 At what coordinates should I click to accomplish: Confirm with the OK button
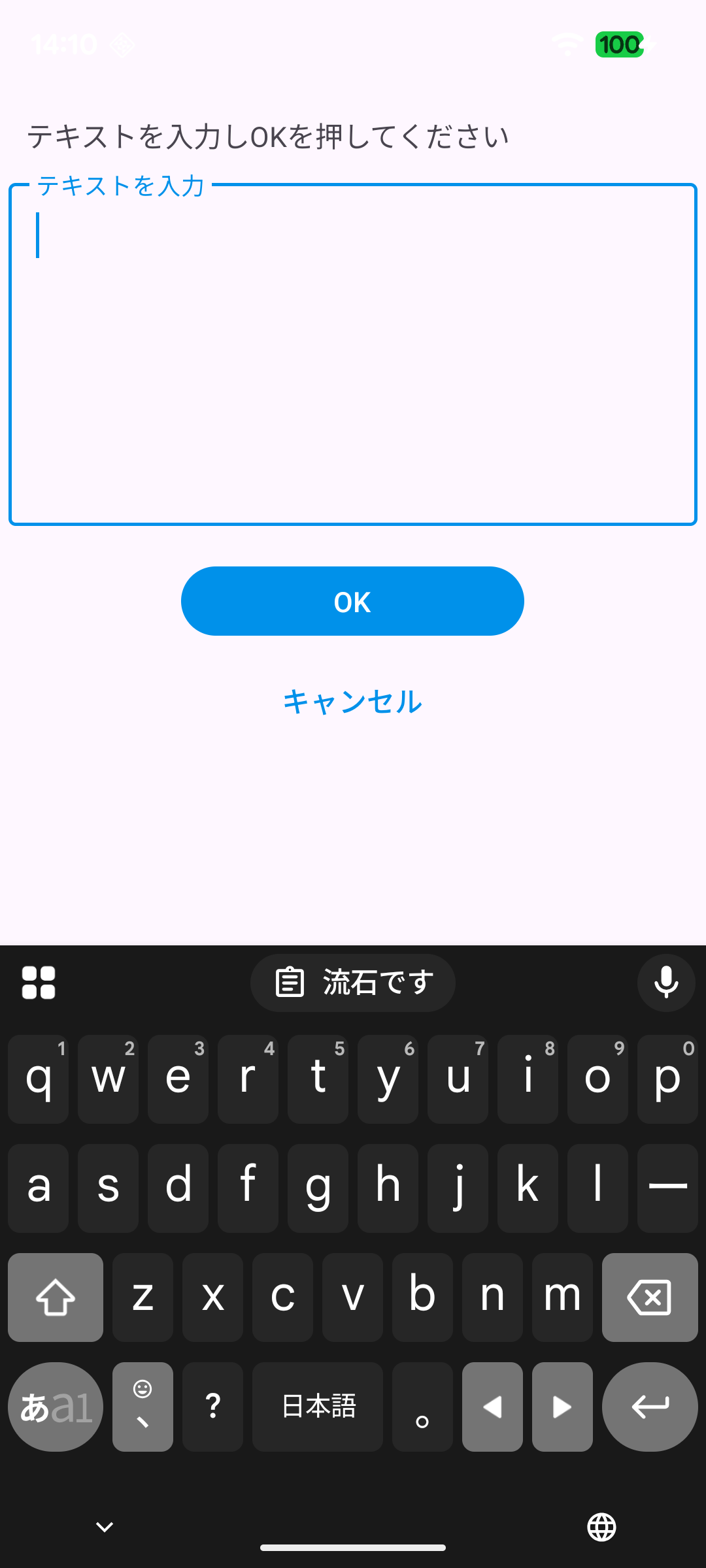coord(352,601)
